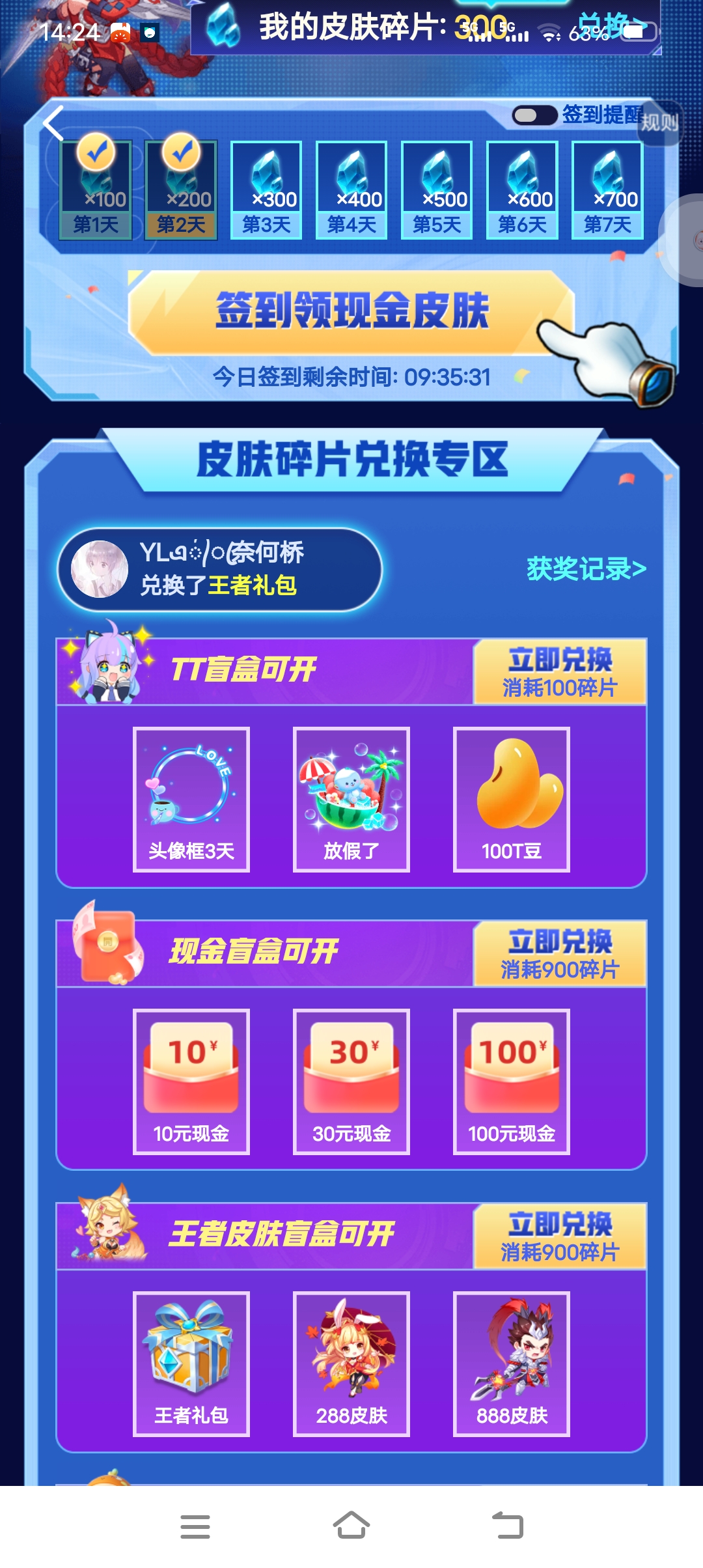
Task: Open the 888皮肤 prize tile
Action: tap(512, 1364)
